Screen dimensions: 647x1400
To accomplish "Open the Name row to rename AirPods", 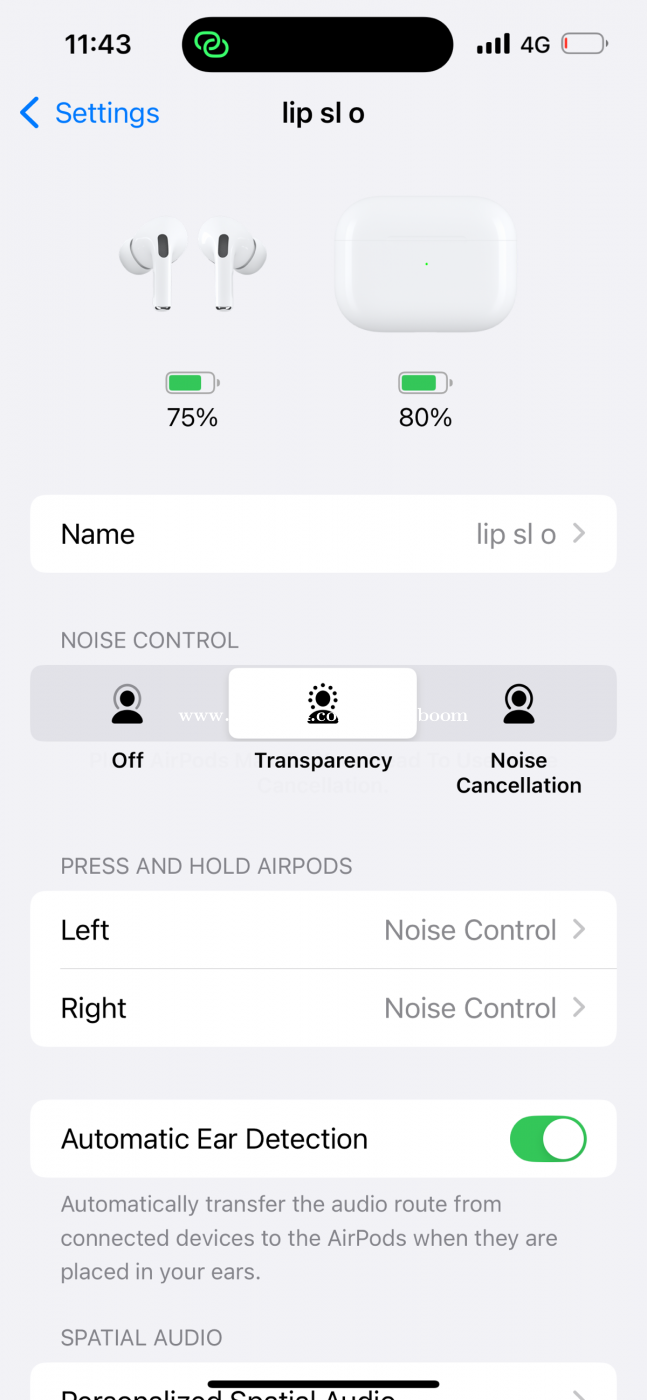I will tap(323, 534).
